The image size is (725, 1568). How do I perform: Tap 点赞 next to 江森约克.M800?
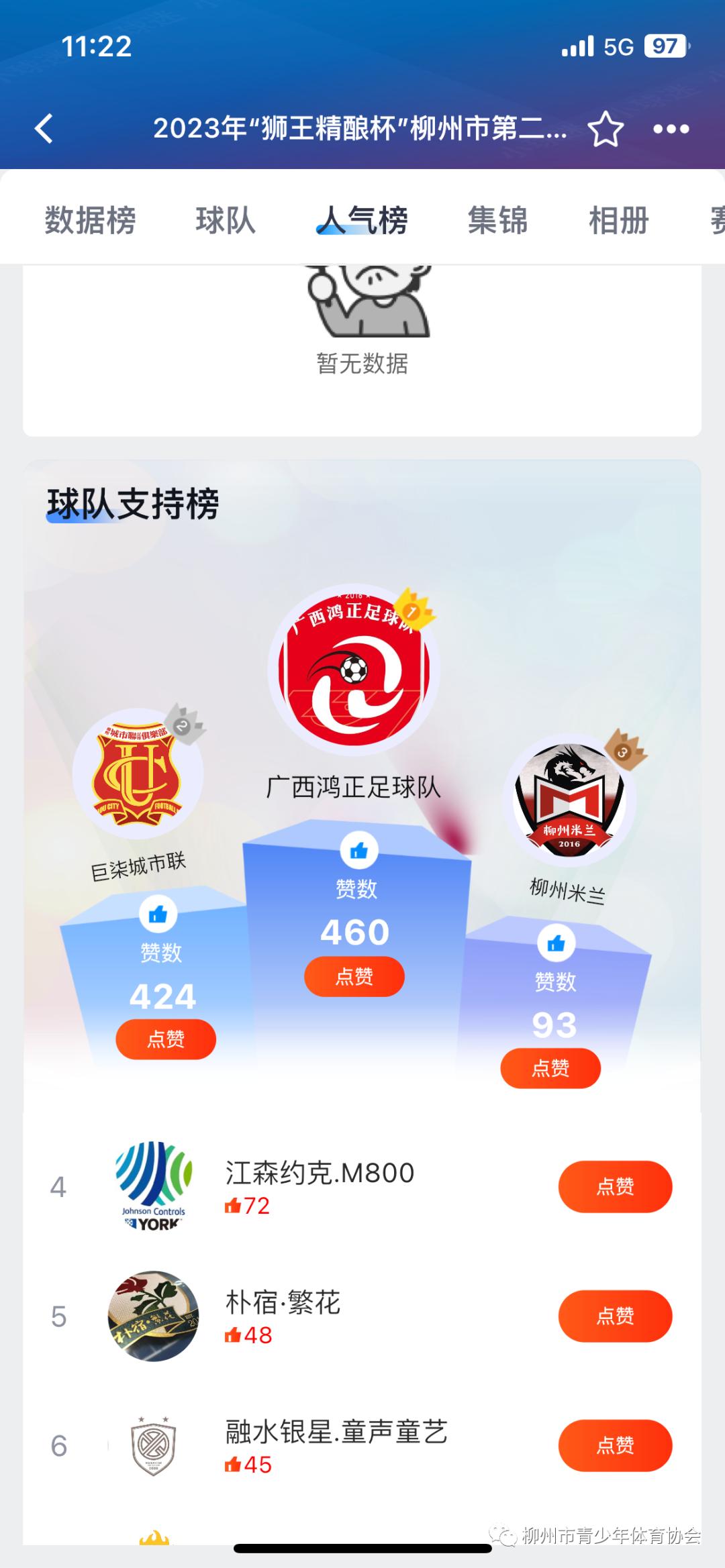[615, 1187]
